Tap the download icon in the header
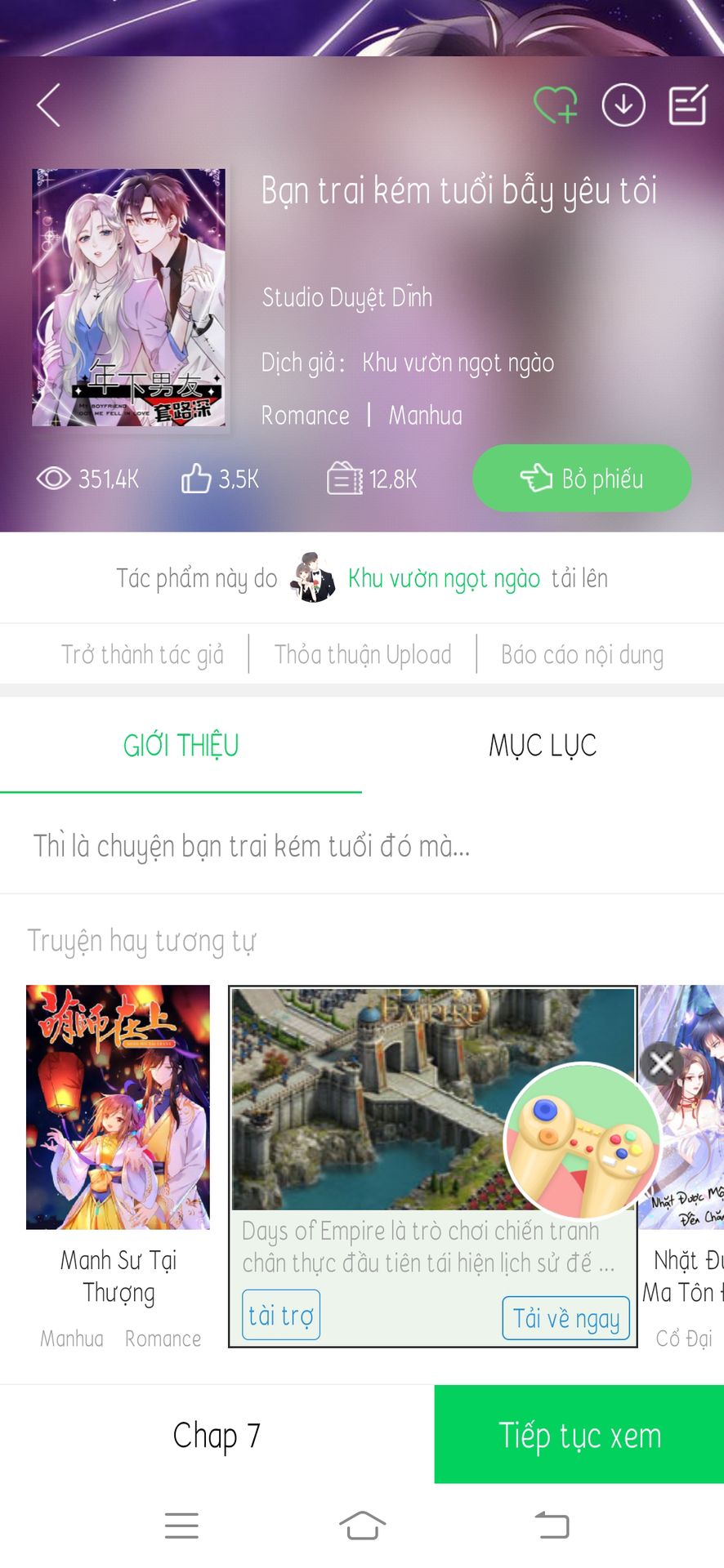Screen dimensions: 724x1568 623,105
